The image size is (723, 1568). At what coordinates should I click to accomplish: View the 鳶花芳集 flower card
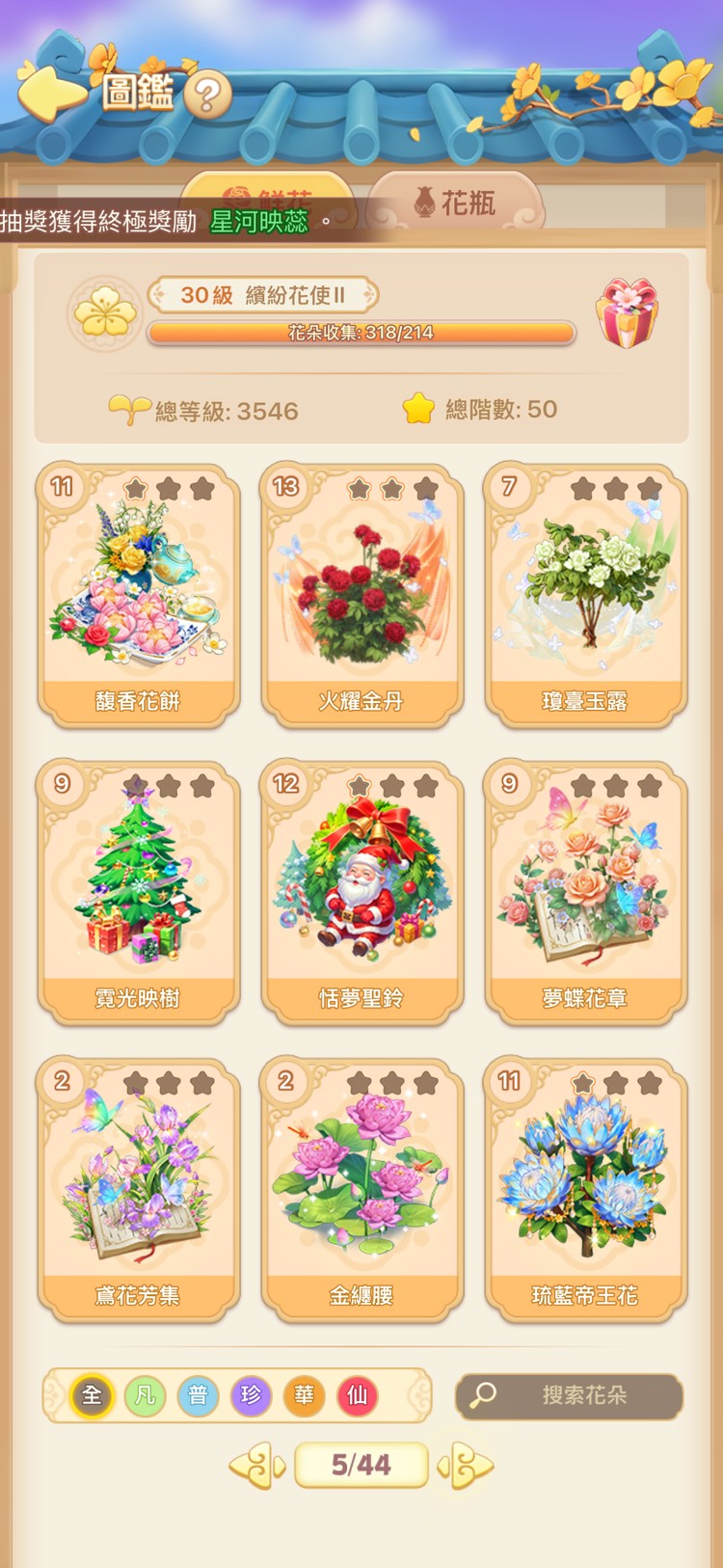tap(138, 1189)
